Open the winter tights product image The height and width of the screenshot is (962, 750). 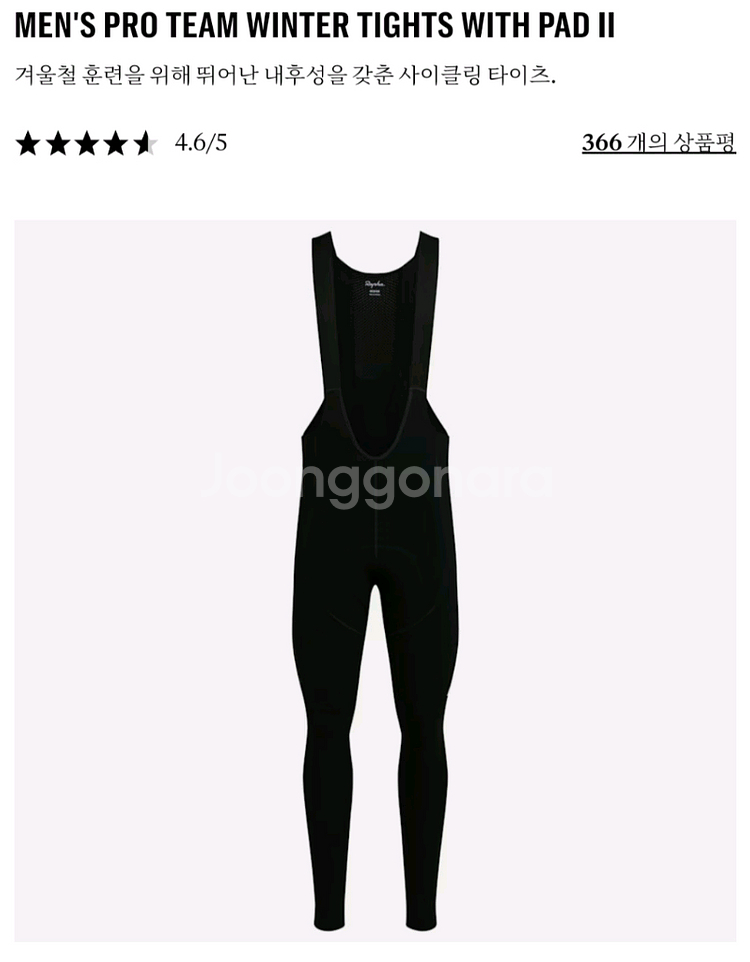click(375, 580)
